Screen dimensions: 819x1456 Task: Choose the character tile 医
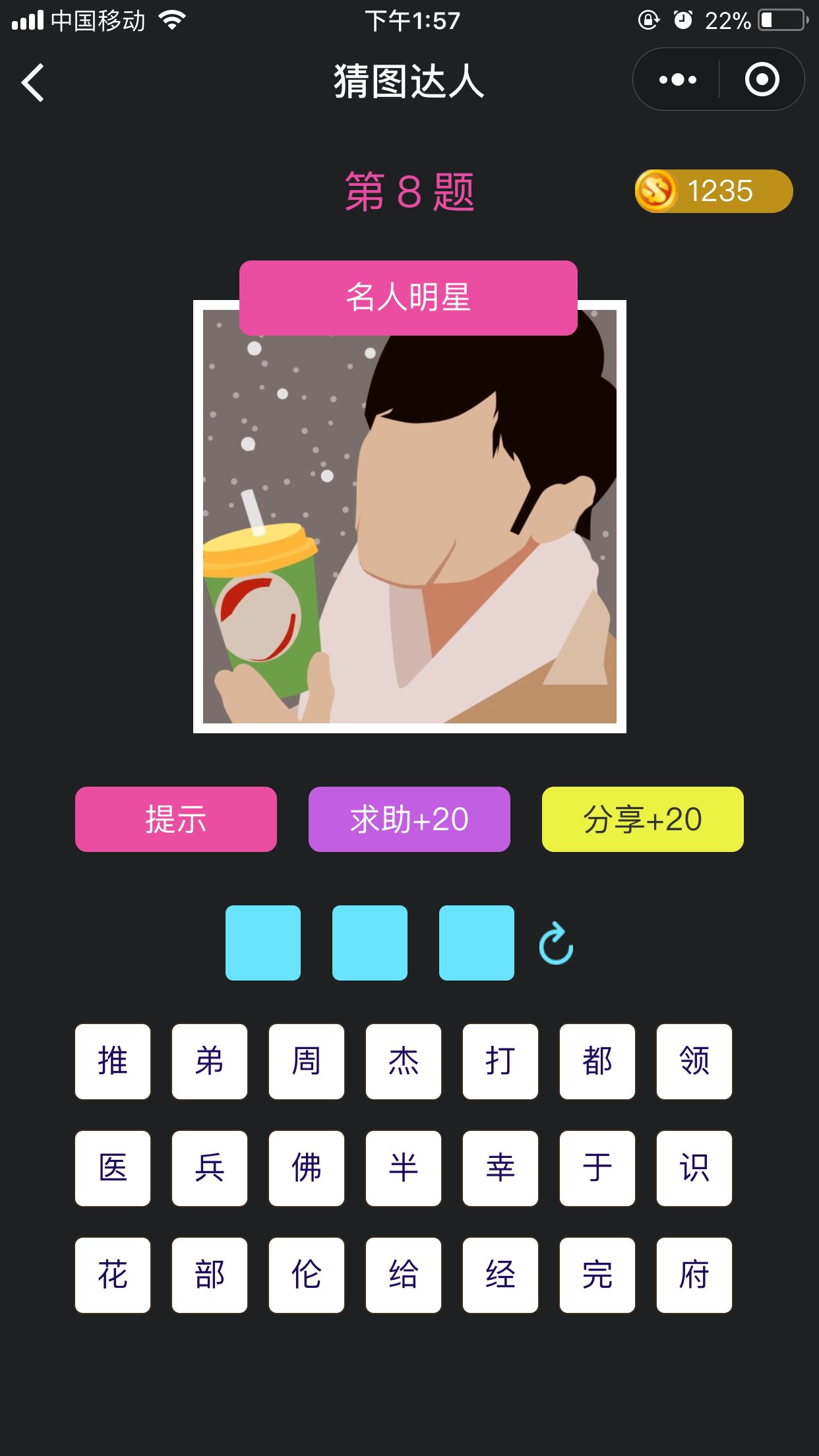click(x=113, y=1168)
